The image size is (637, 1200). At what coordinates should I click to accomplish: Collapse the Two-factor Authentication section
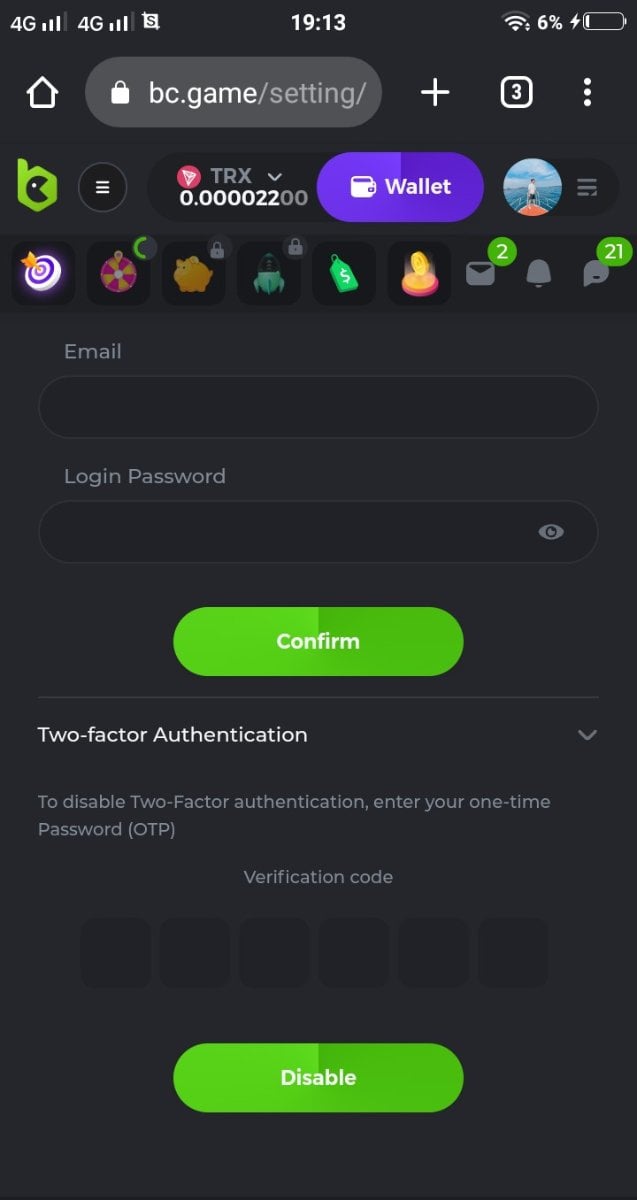click(x=587, y=735)
